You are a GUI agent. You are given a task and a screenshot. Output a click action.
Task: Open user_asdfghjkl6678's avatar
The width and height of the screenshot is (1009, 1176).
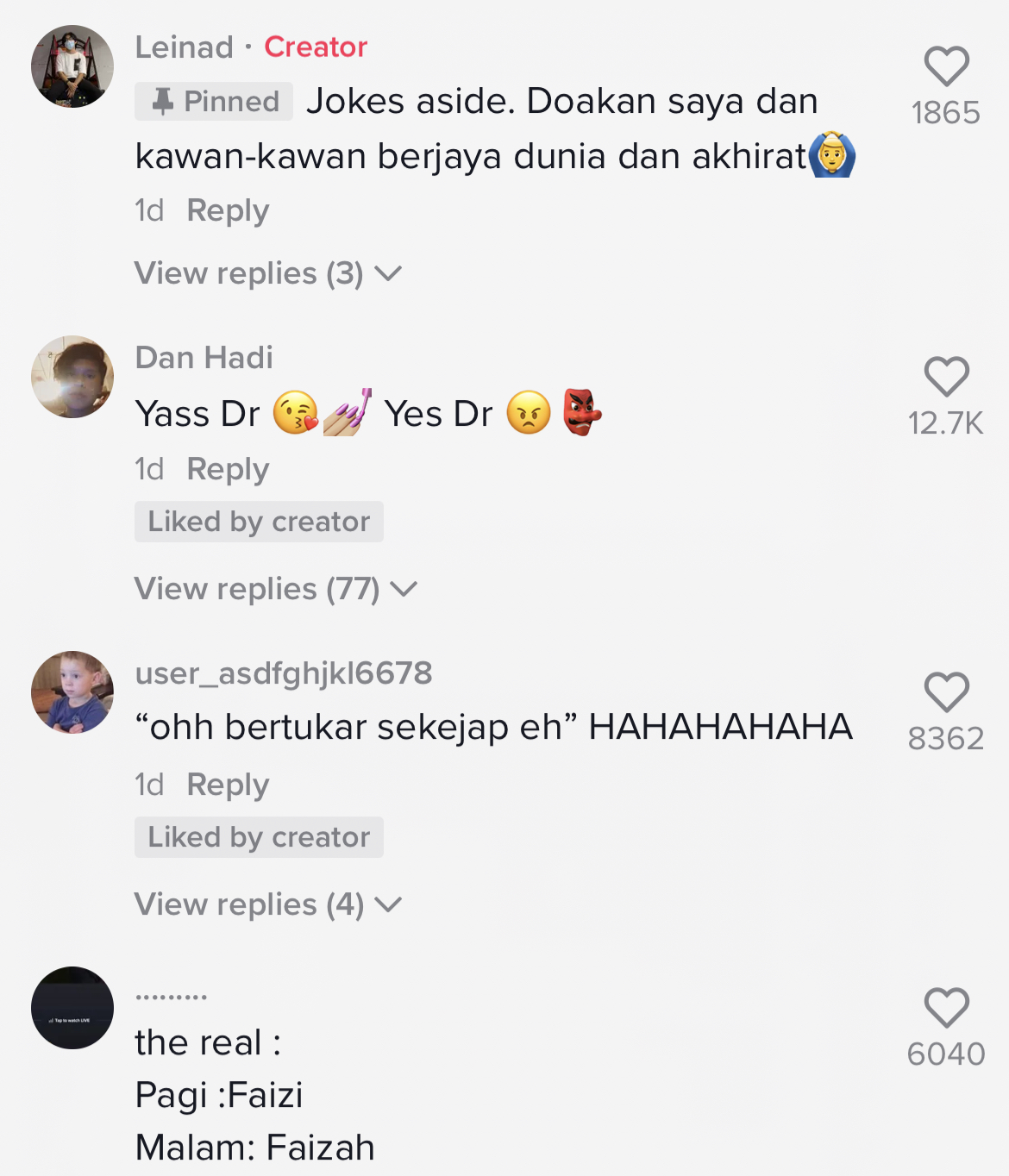(x=72, y=692)
